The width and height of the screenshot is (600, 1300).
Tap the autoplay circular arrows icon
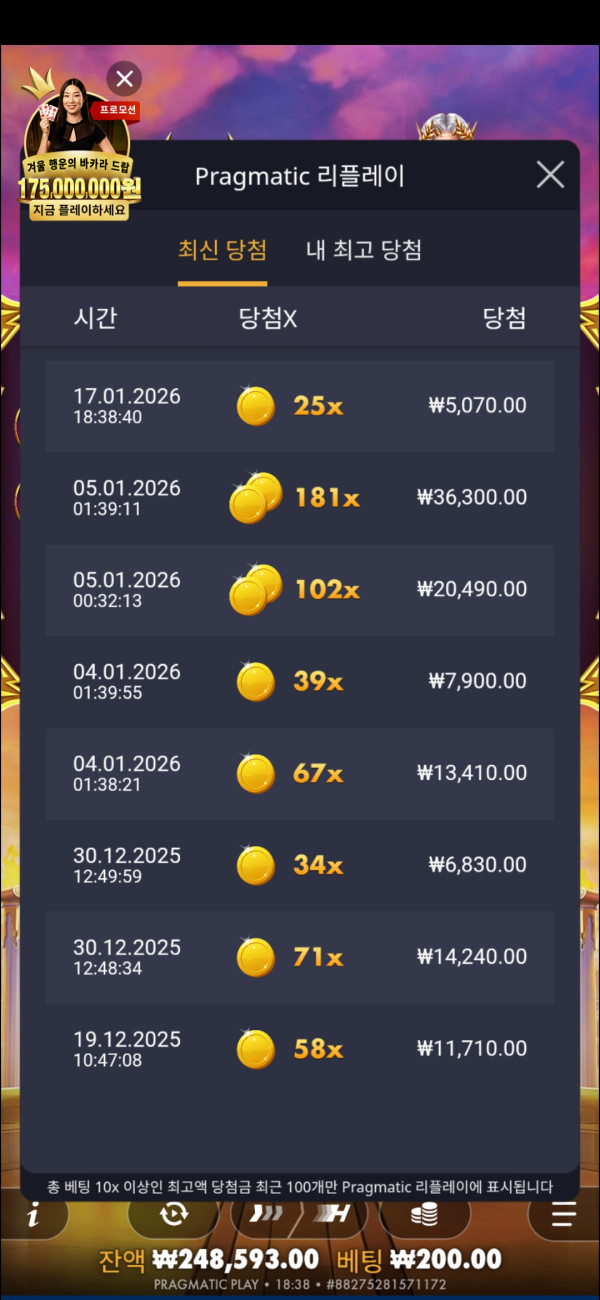[x=174, y=1214]
